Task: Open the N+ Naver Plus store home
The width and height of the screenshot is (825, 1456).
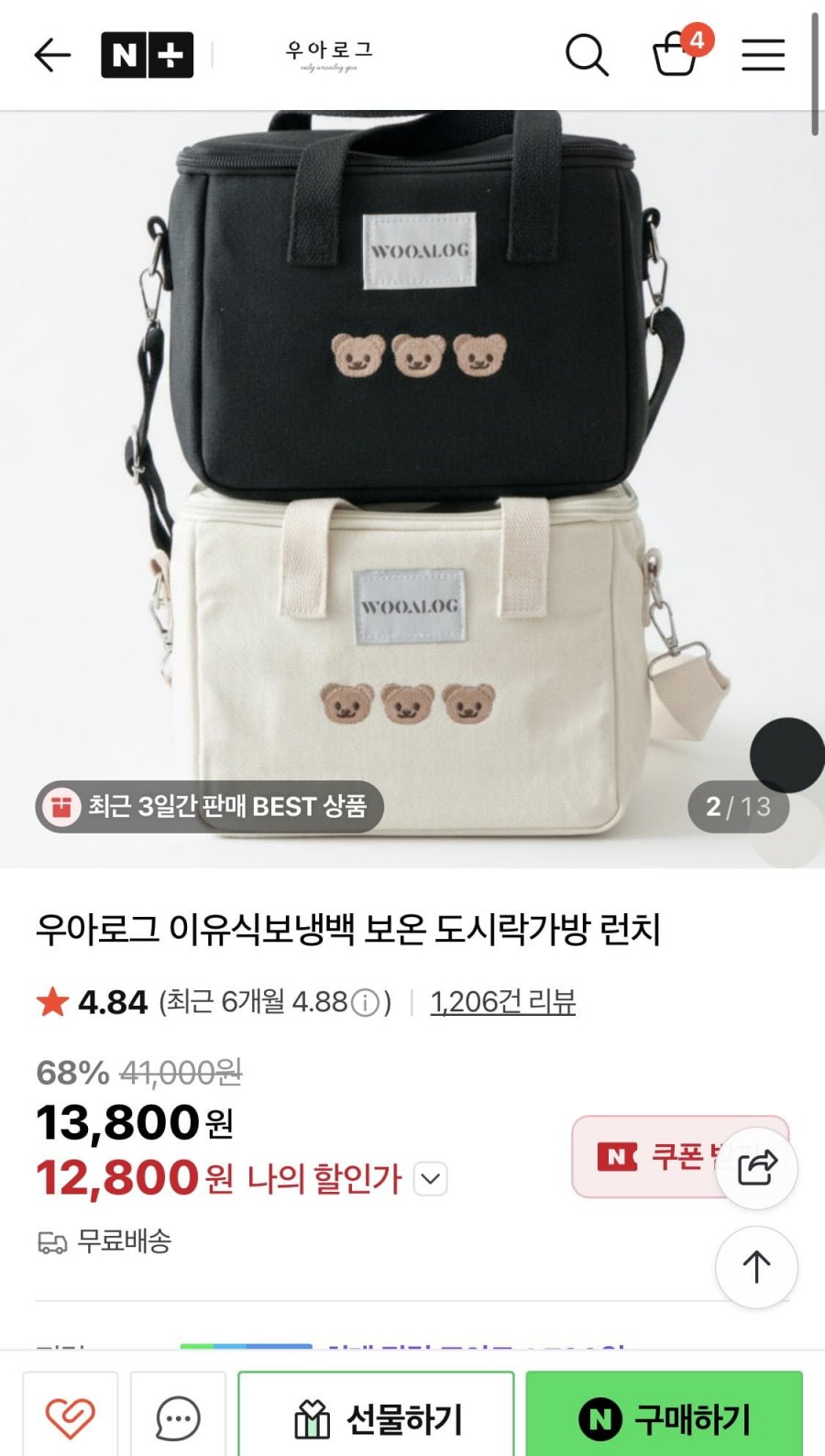Action: [148, 55]
